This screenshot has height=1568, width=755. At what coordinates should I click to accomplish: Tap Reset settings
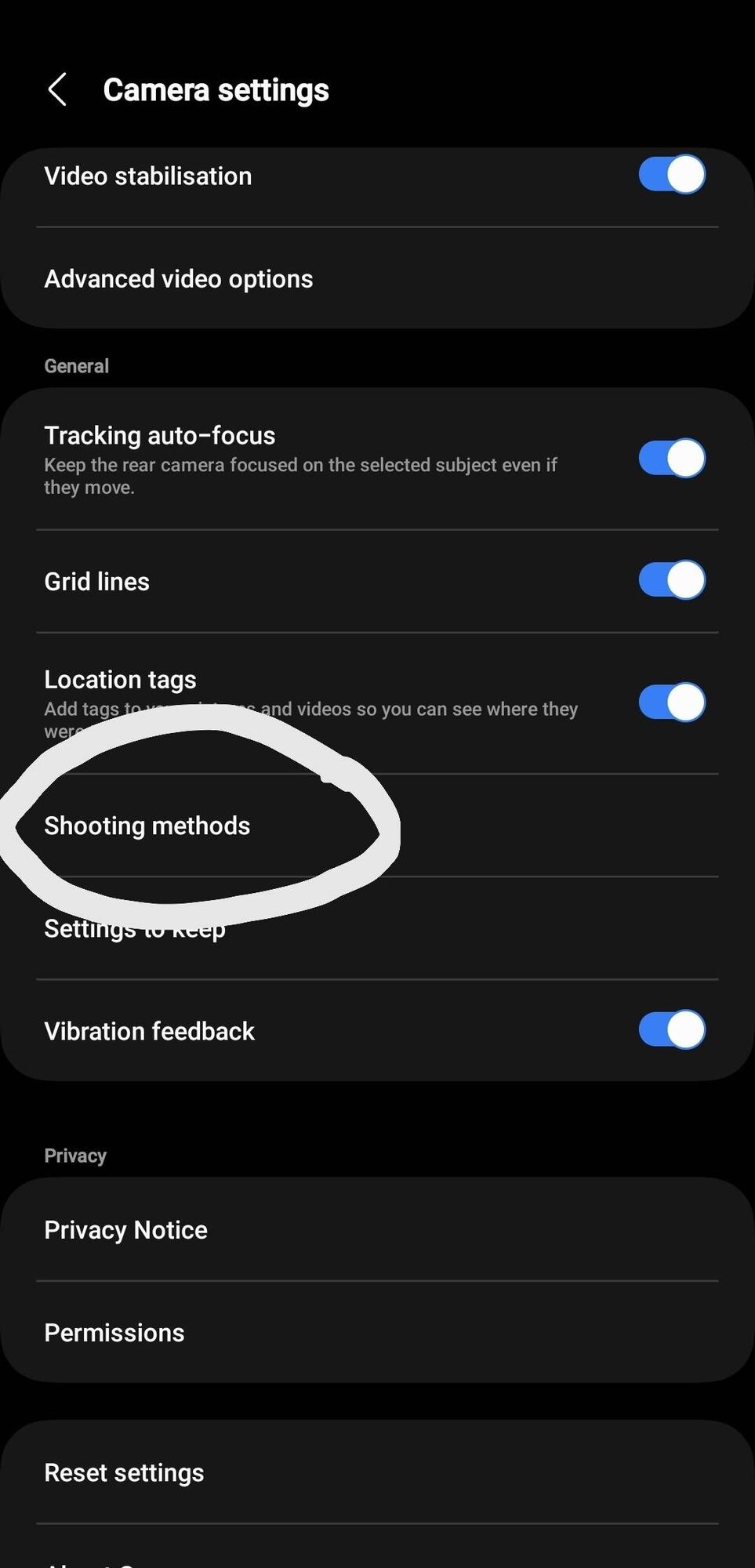coord(124,1472)
